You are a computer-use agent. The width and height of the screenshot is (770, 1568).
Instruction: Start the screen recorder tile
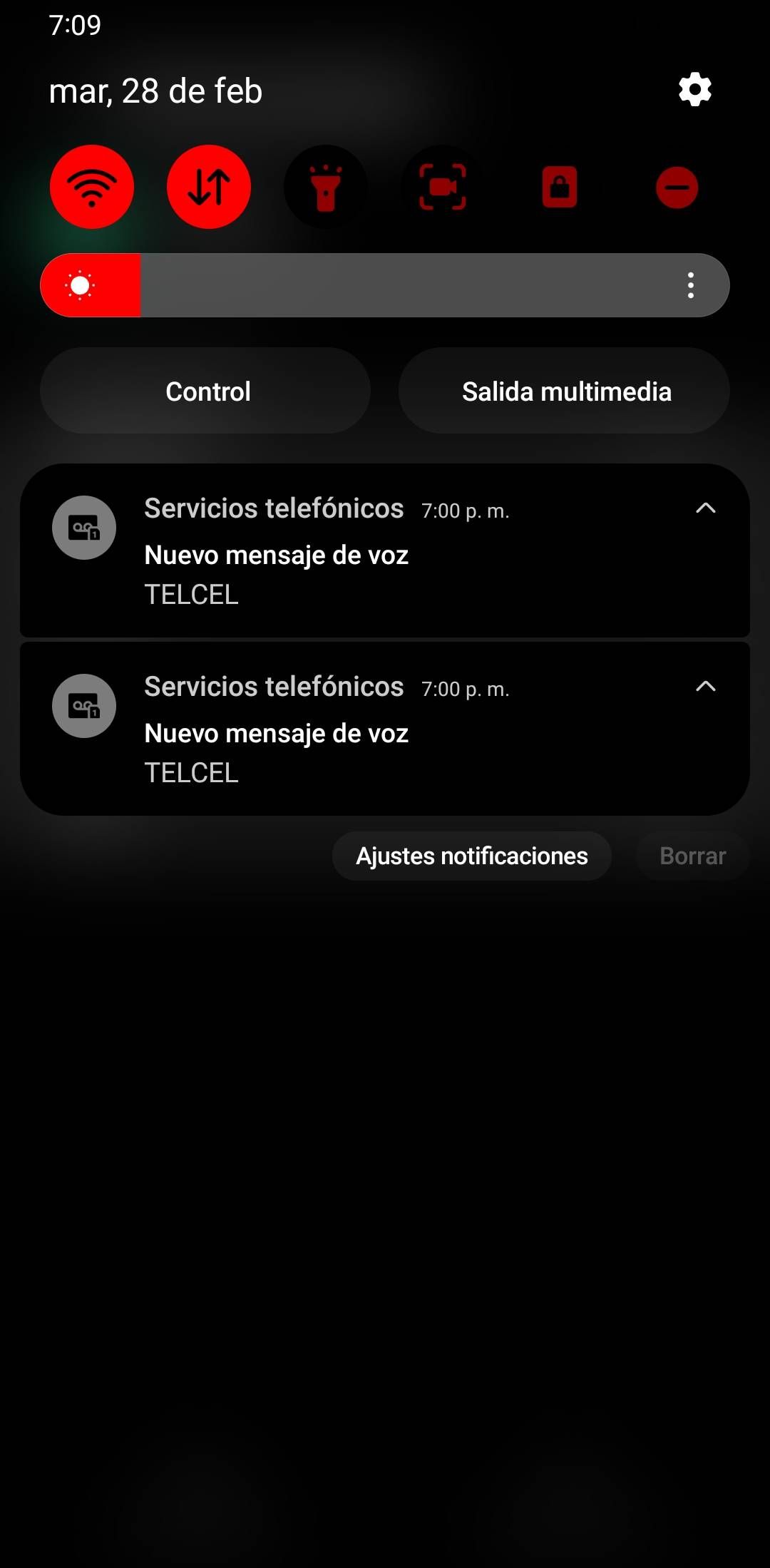pyautogui.click(x=443, y=187)
